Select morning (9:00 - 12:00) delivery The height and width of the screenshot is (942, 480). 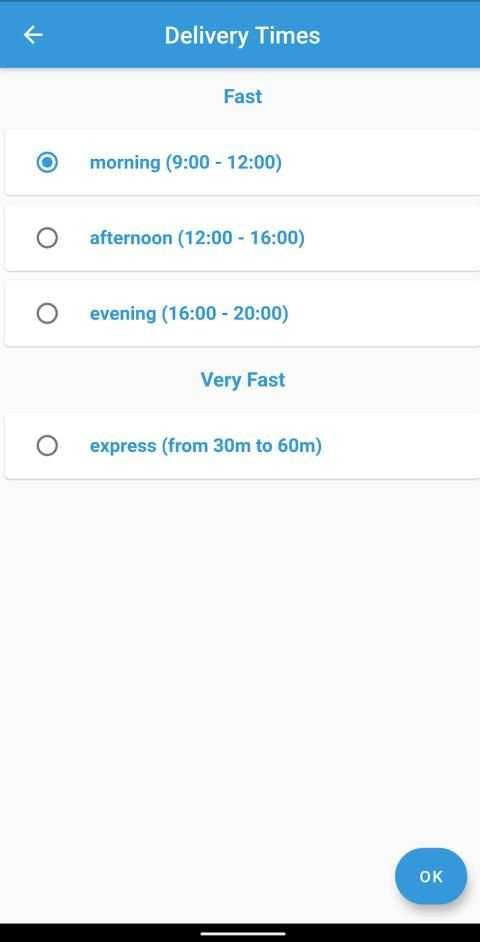(243, 162)
